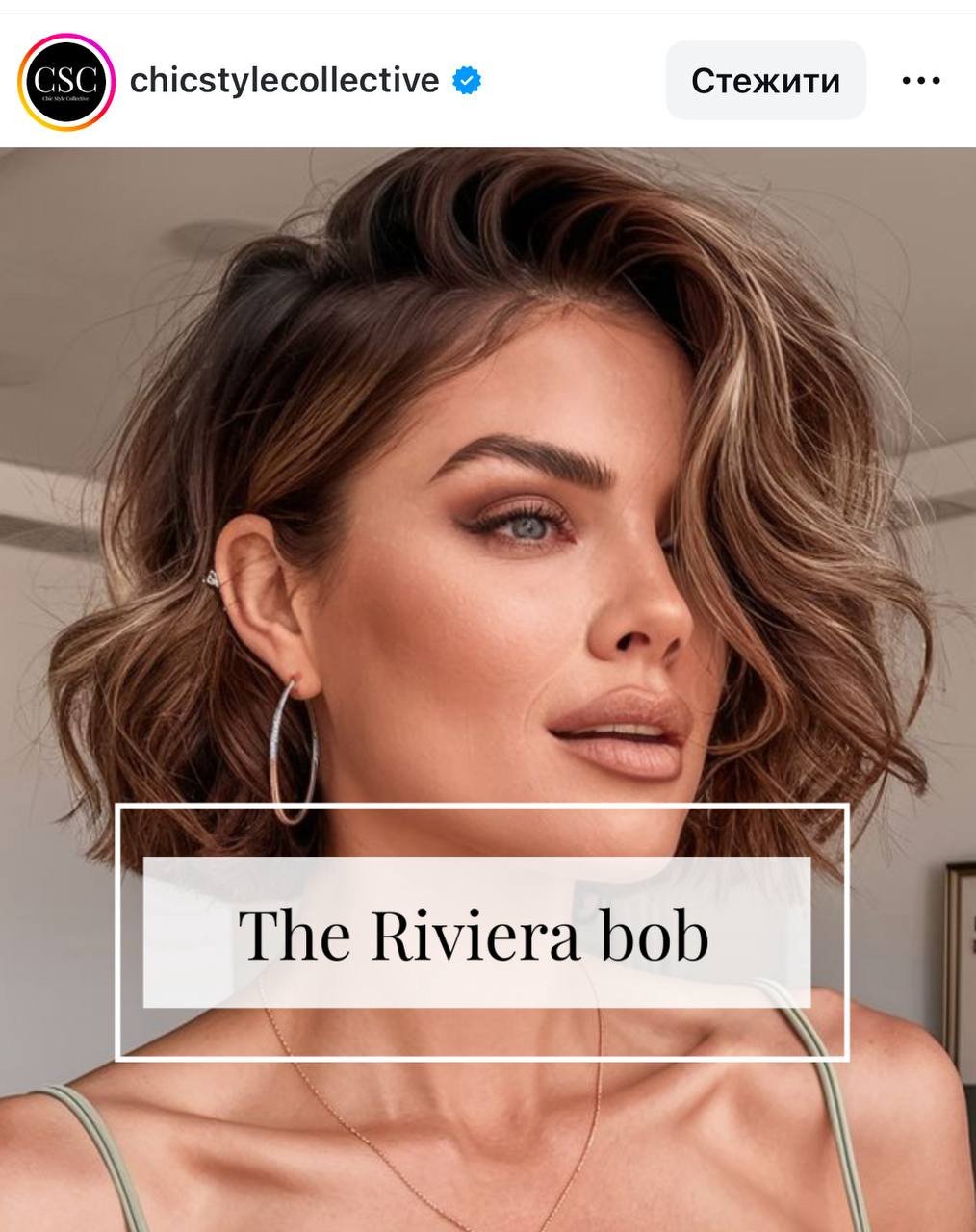Open the post's three-dot options menu

click(920, 81)
